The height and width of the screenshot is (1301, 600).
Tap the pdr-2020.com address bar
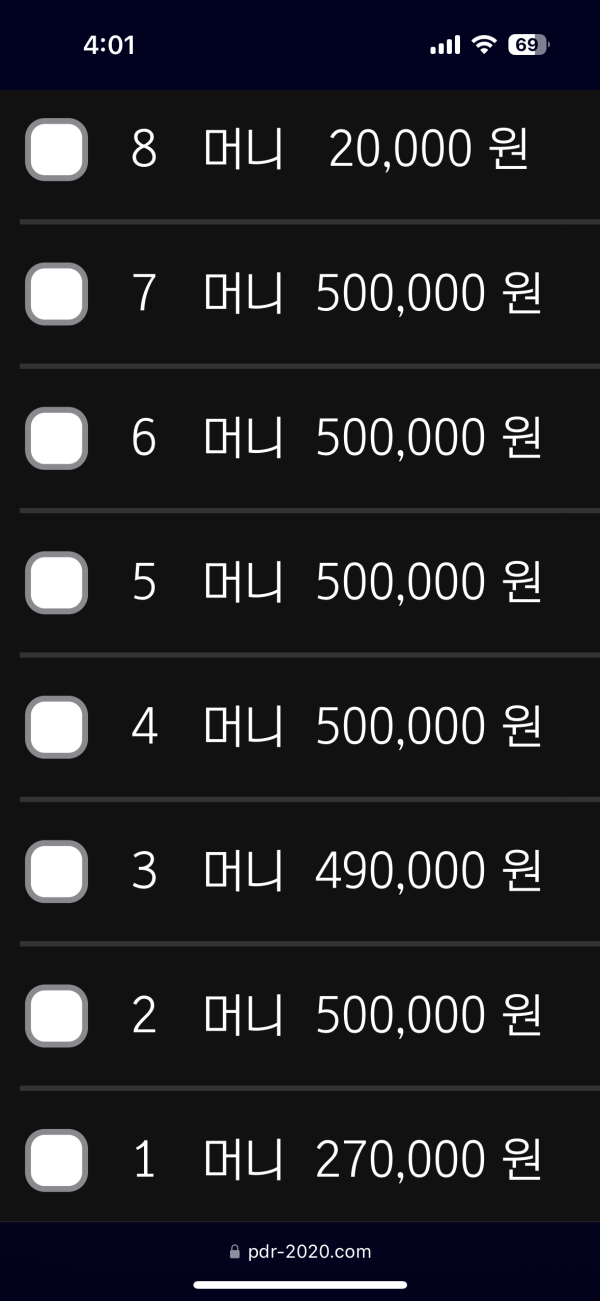[x=300, y=1251]
